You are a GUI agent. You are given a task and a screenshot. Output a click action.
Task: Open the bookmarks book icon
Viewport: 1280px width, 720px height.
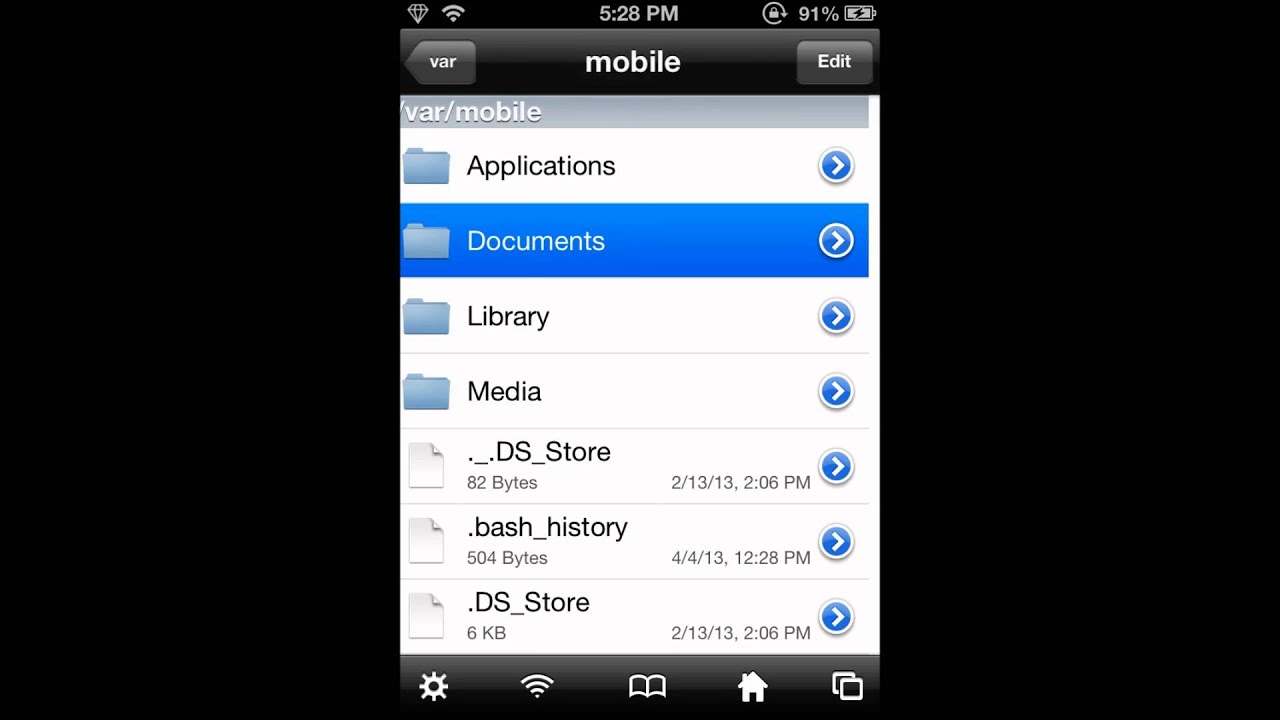pyautogui.click(x=647, y=686)
